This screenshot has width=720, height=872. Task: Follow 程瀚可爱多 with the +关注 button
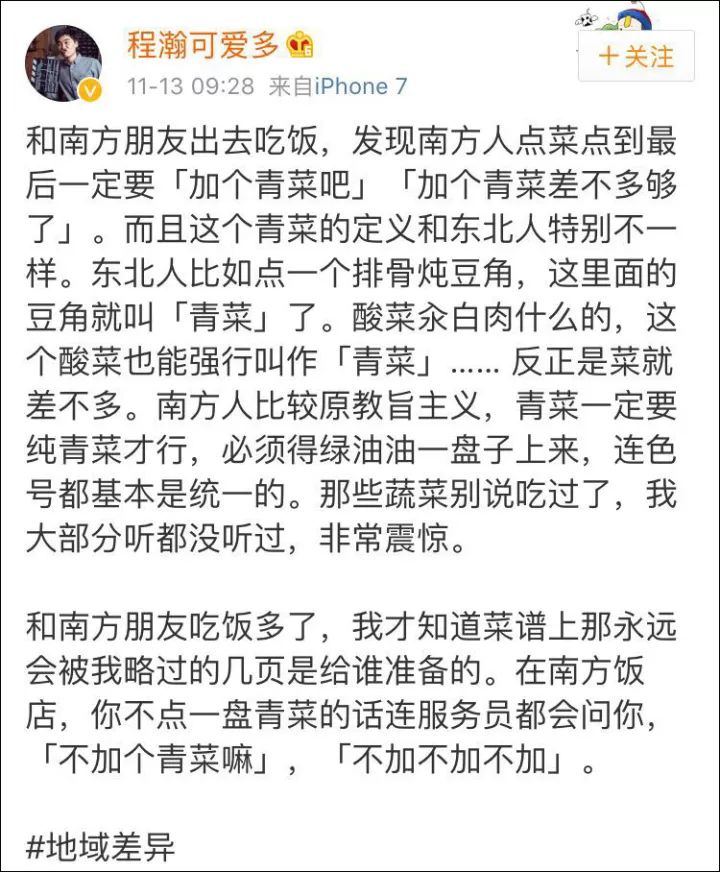point(636,57)
